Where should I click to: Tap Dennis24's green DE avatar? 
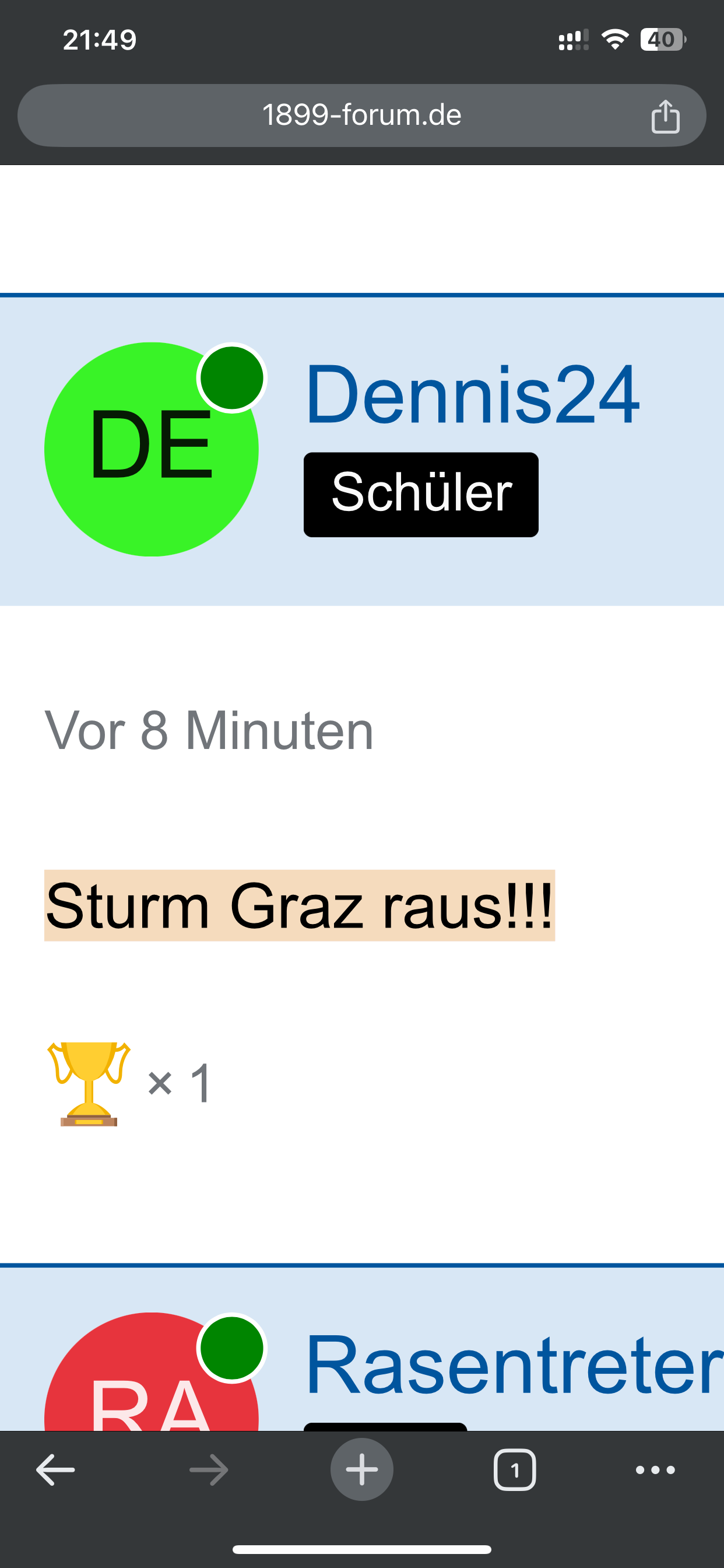(x=152, y=449)
